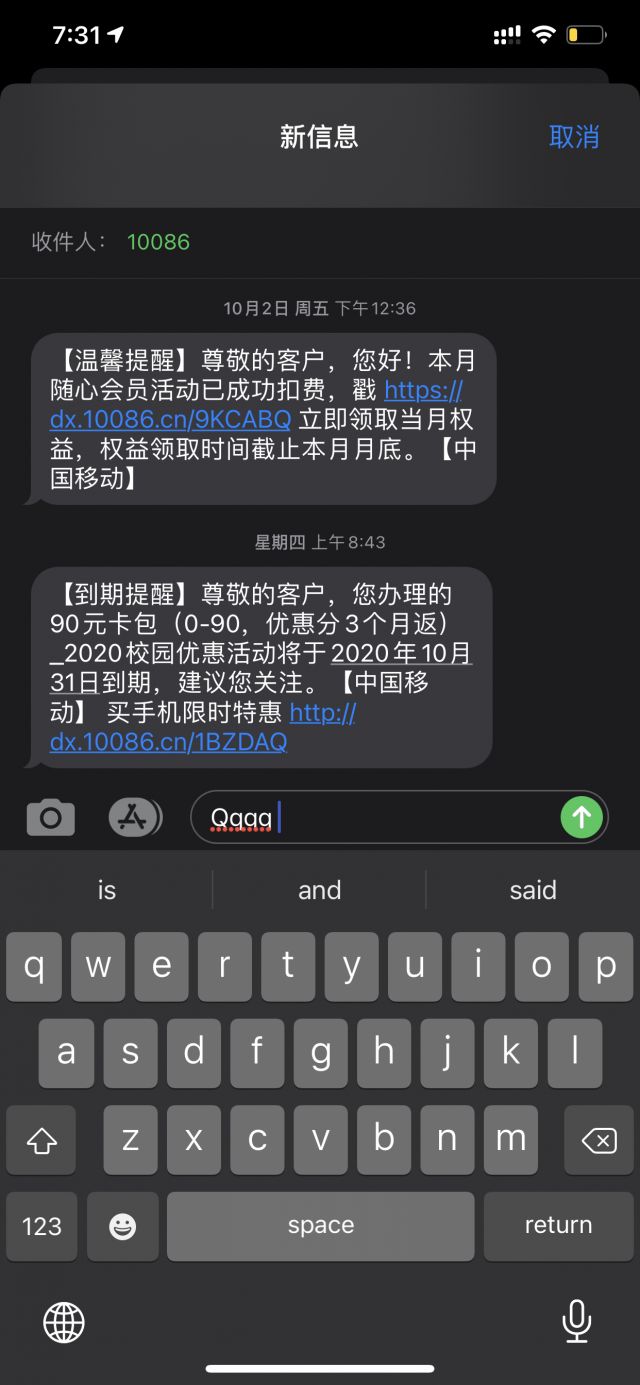640x1385 pixels.
Task: Open the App Store apps drawer icon
Action: [x=135, y=818]
